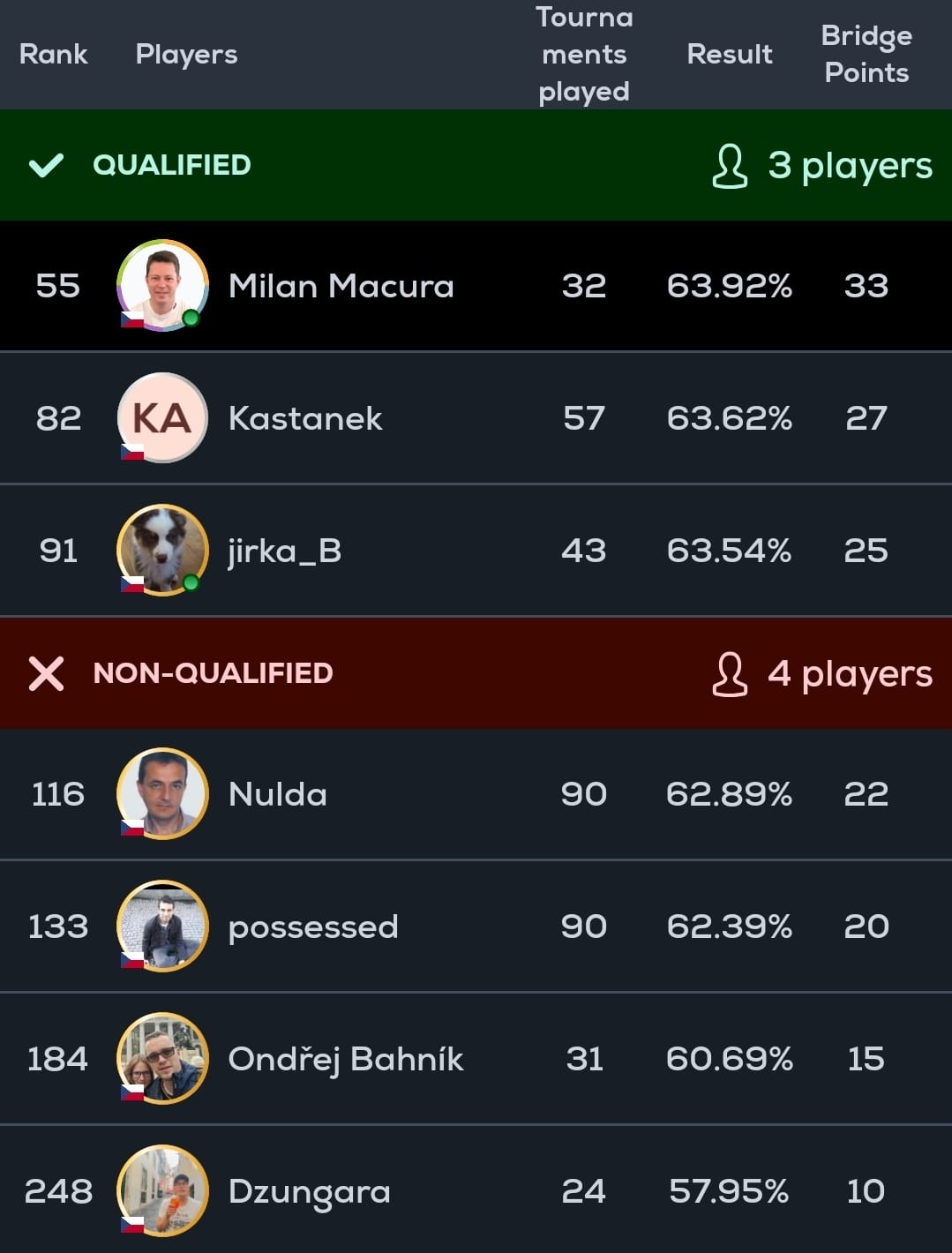Viewport: 952px width, 1253px height.
Task: View Dzungara's player profile
Action: coord(309,1191)
